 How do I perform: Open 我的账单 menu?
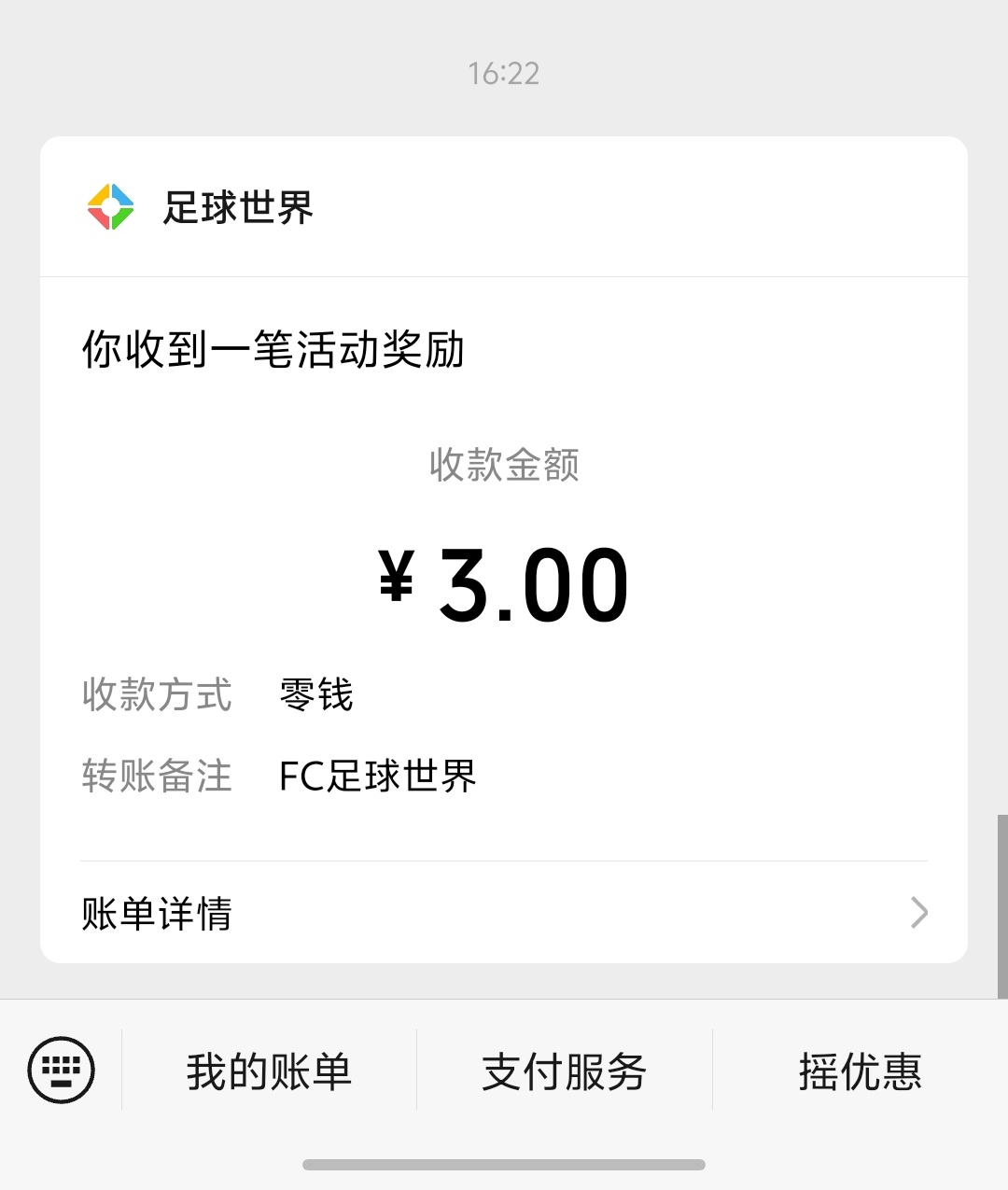coord(269,1071)
